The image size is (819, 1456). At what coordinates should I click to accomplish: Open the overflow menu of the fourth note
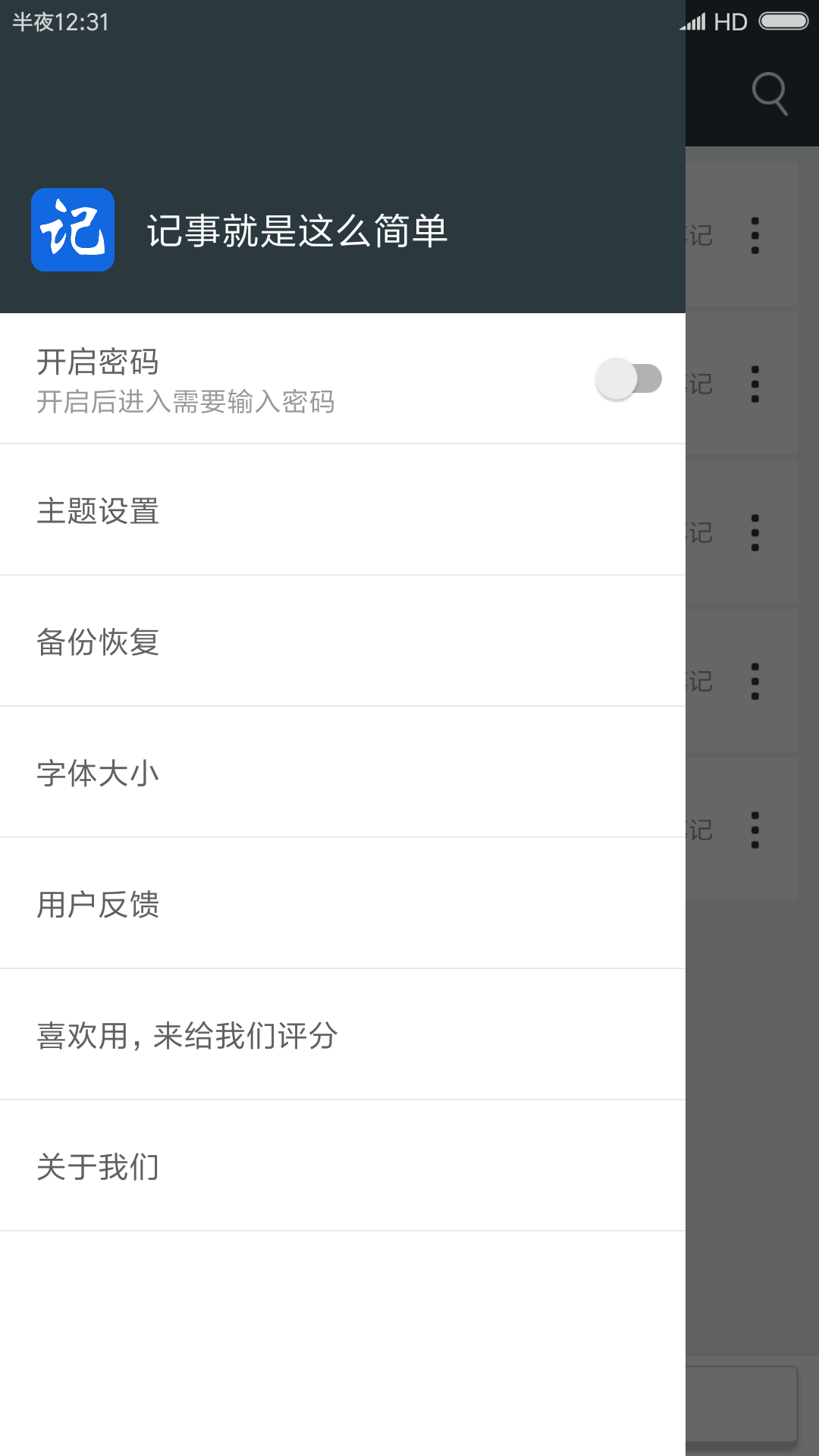[755, 680]
